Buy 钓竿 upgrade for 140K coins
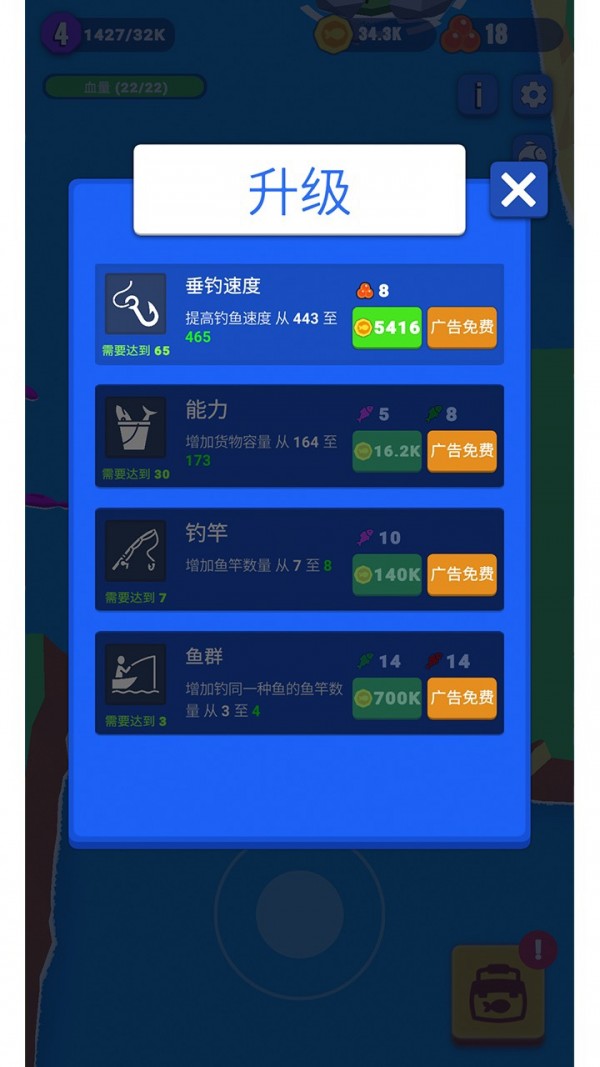The image size is (600, 1067). click(387, 574)
